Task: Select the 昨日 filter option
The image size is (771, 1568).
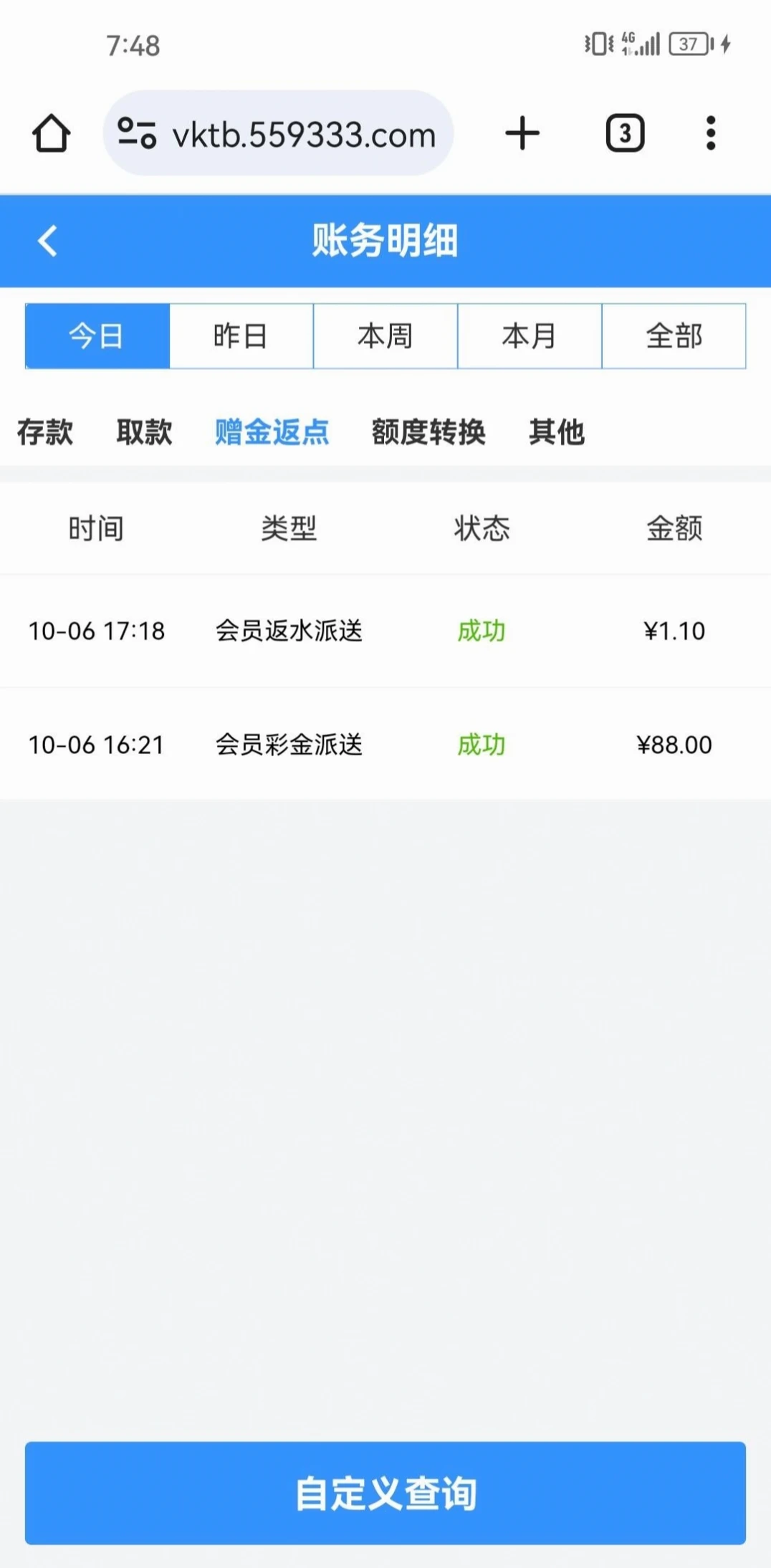Action: click(241, 335)
